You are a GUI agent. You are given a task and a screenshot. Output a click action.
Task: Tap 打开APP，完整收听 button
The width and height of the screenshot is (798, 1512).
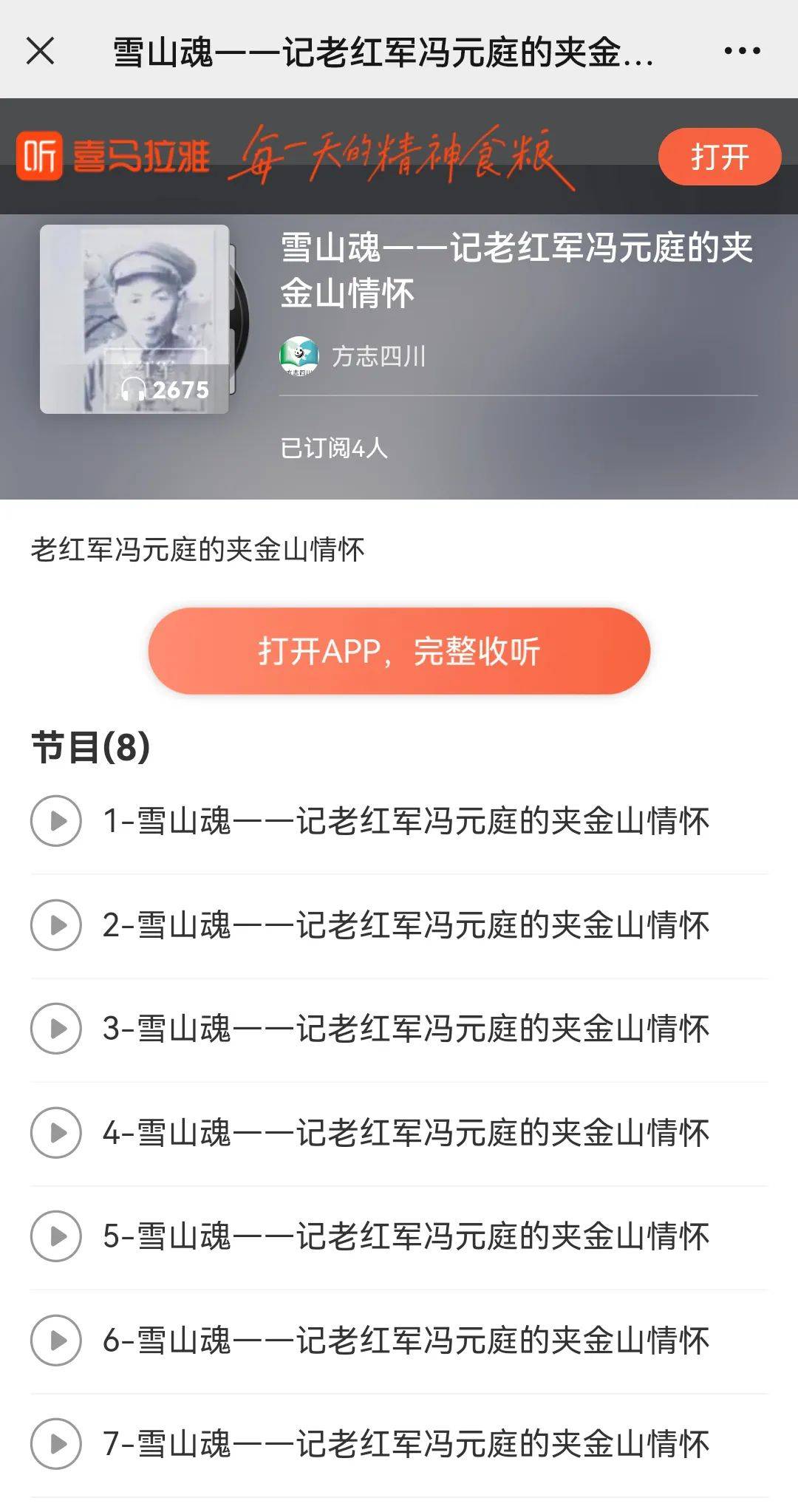(399, 651)
